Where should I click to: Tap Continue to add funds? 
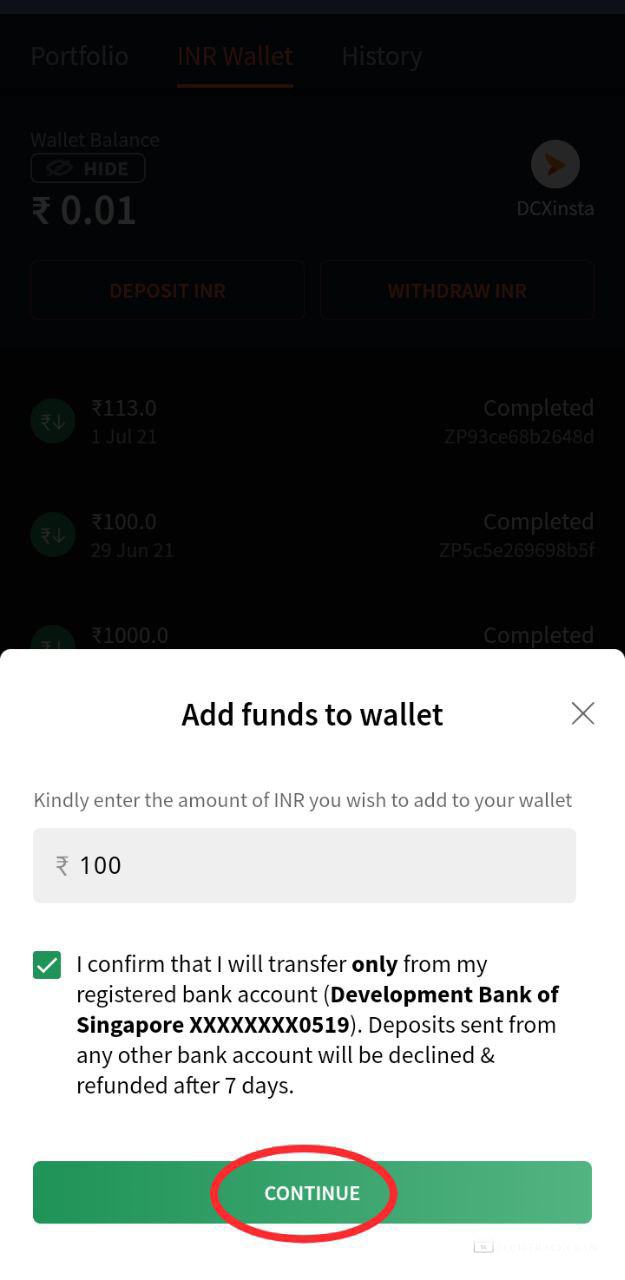point(312,1192)
